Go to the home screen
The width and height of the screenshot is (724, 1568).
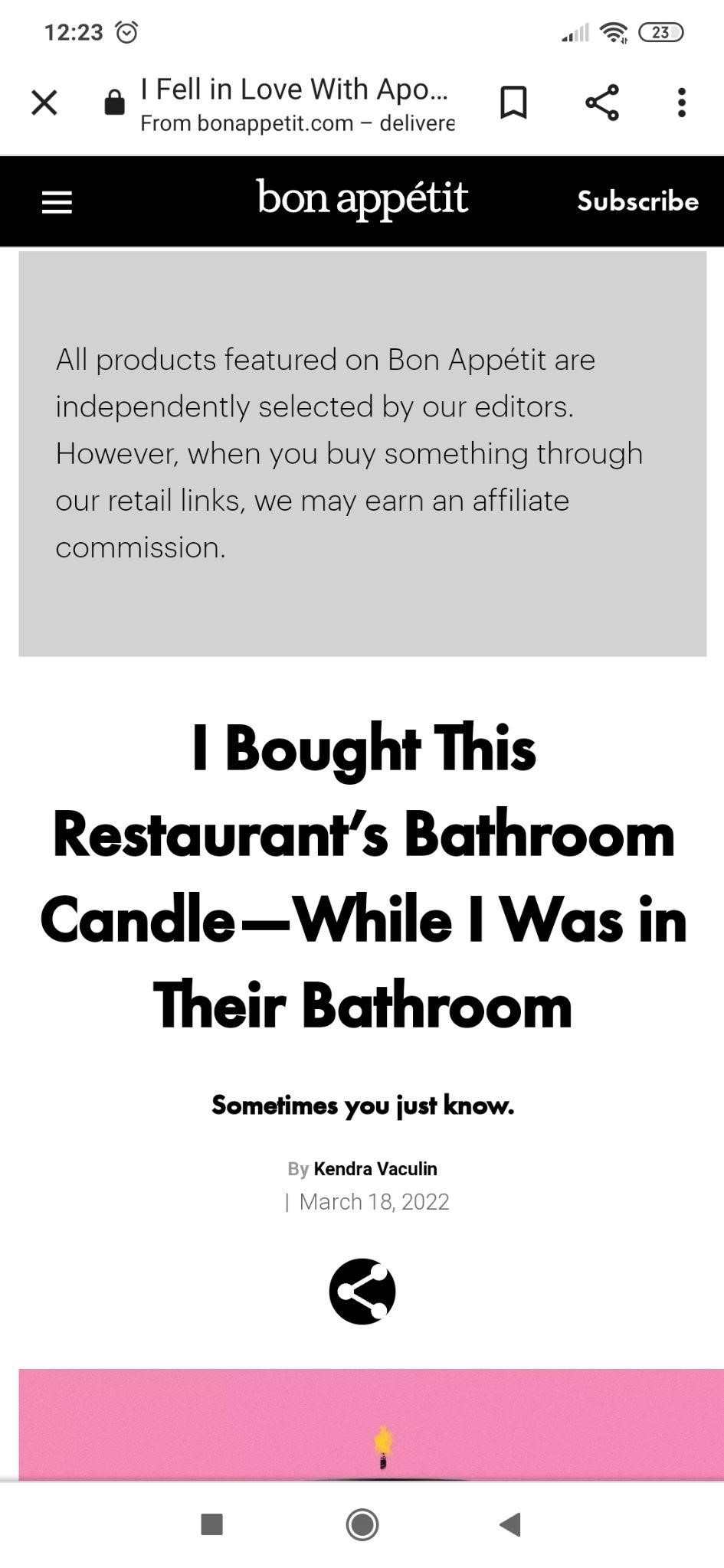pos(362,1524)
